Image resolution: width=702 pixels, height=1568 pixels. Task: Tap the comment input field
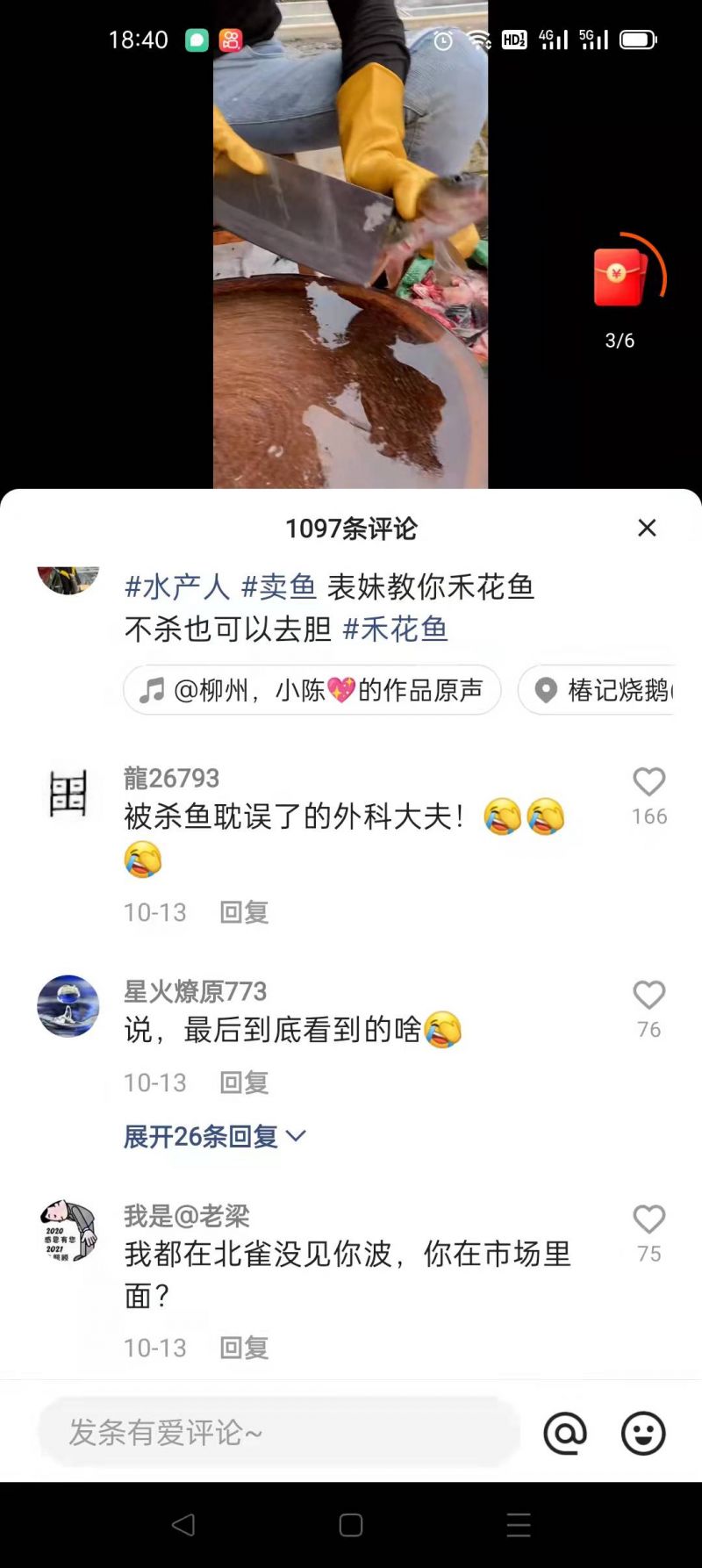point(279,1433)
